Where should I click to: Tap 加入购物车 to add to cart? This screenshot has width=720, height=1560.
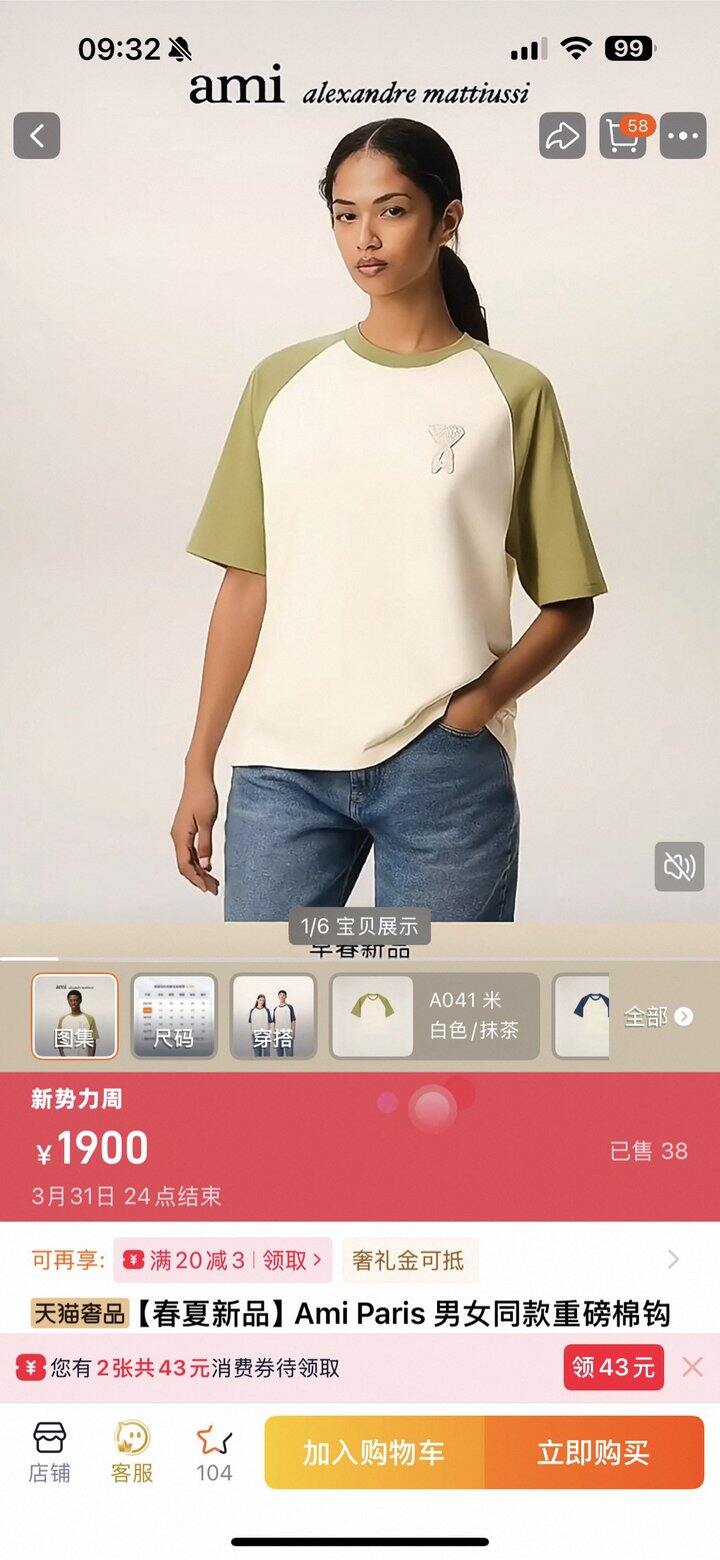pos(374,1453)
